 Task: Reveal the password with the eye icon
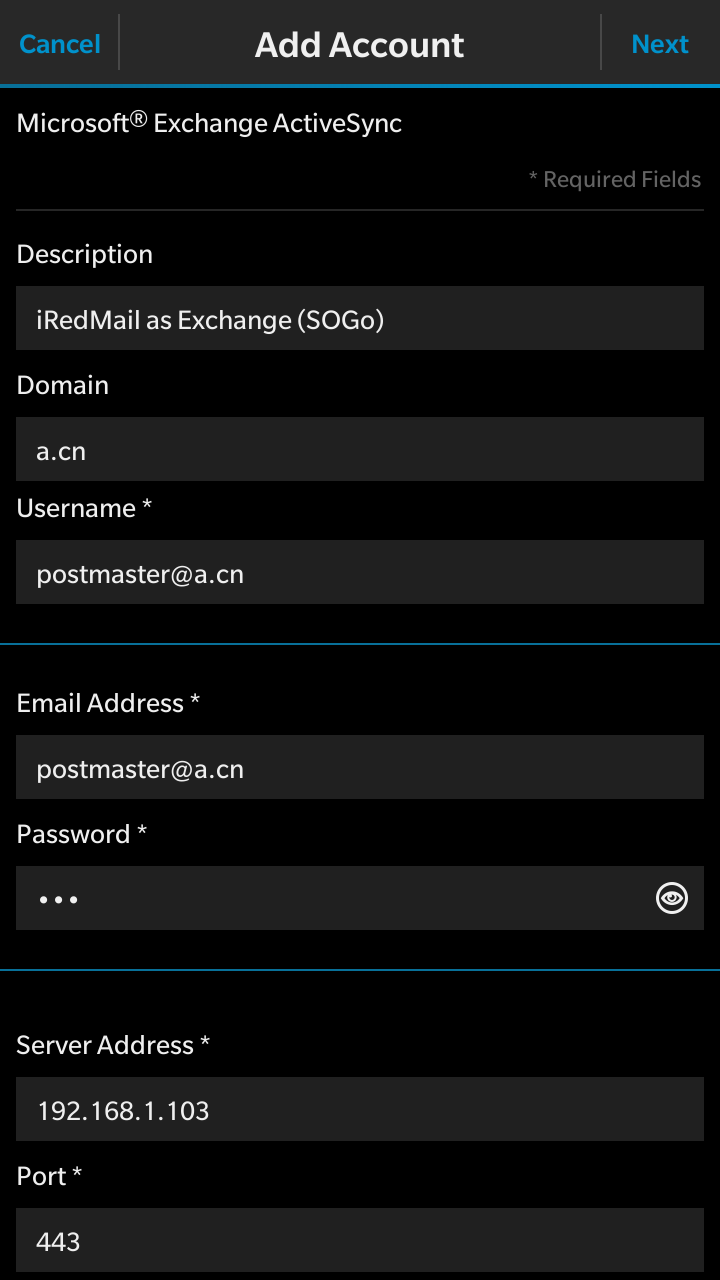(672, 898)
